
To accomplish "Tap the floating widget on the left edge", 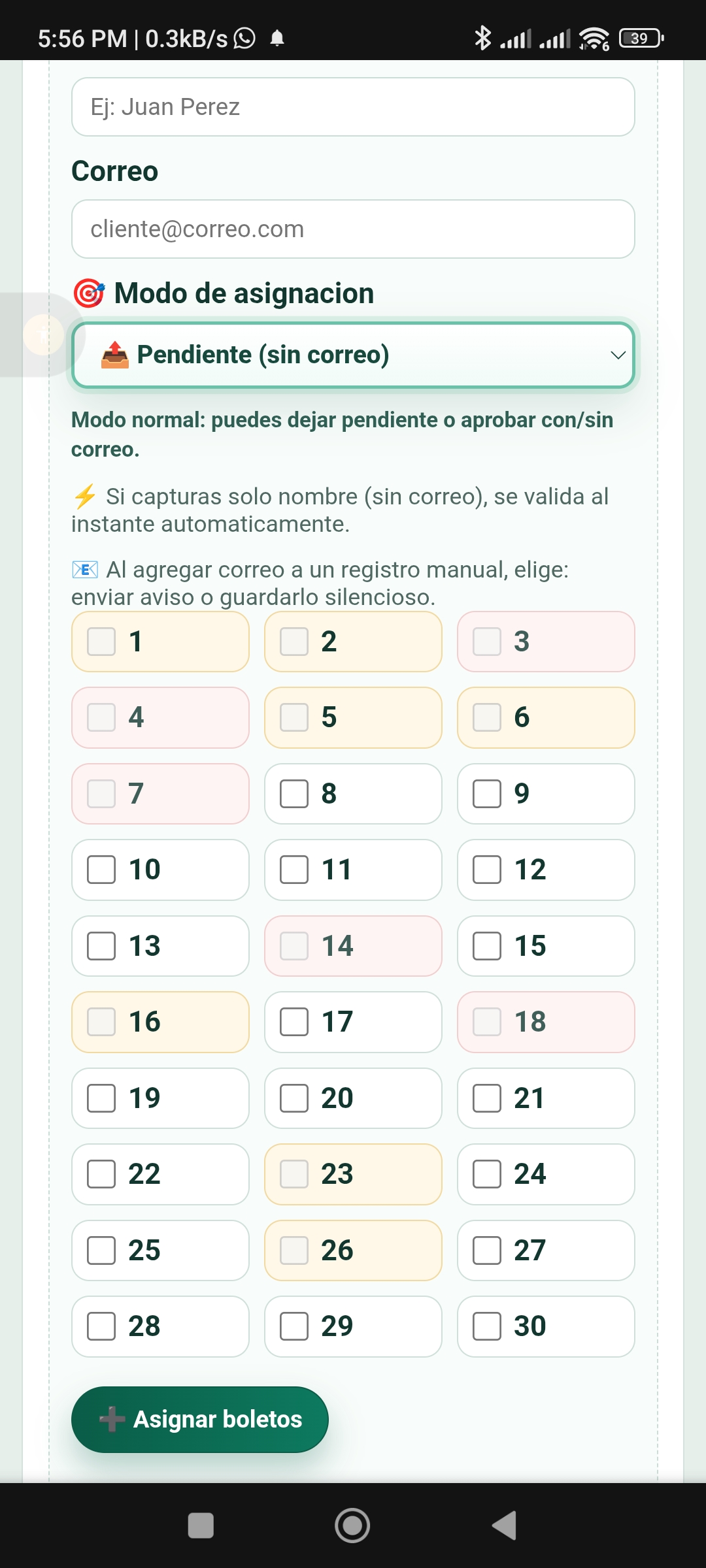I will 43,335.
